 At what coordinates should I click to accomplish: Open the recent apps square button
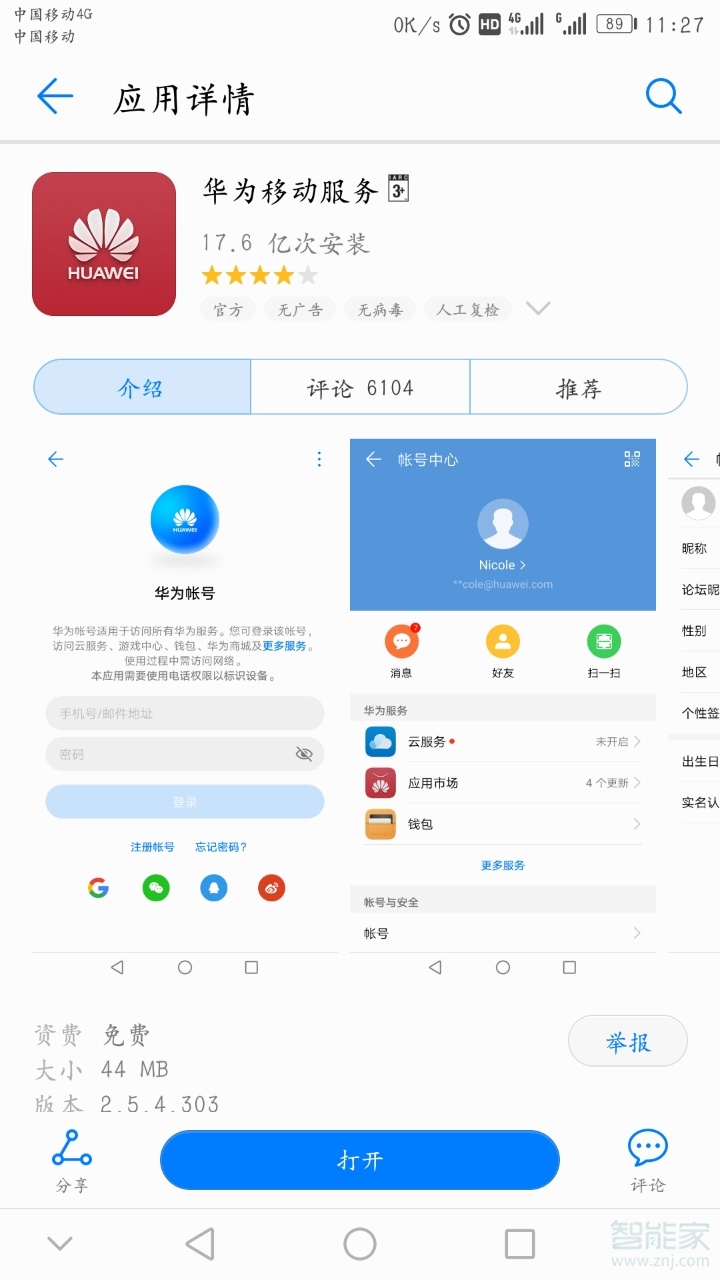pyautogui.click(x=520, y=1244)
